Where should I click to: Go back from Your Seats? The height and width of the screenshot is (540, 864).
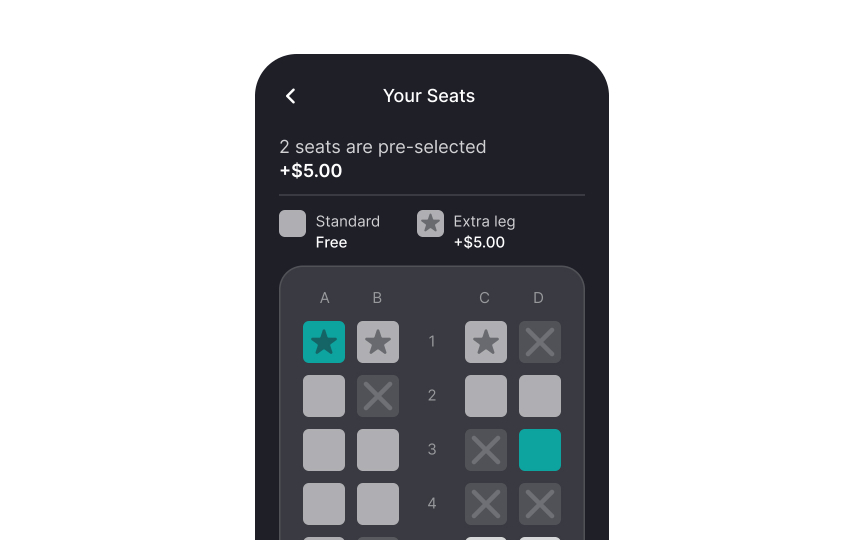tap(291, 96)
